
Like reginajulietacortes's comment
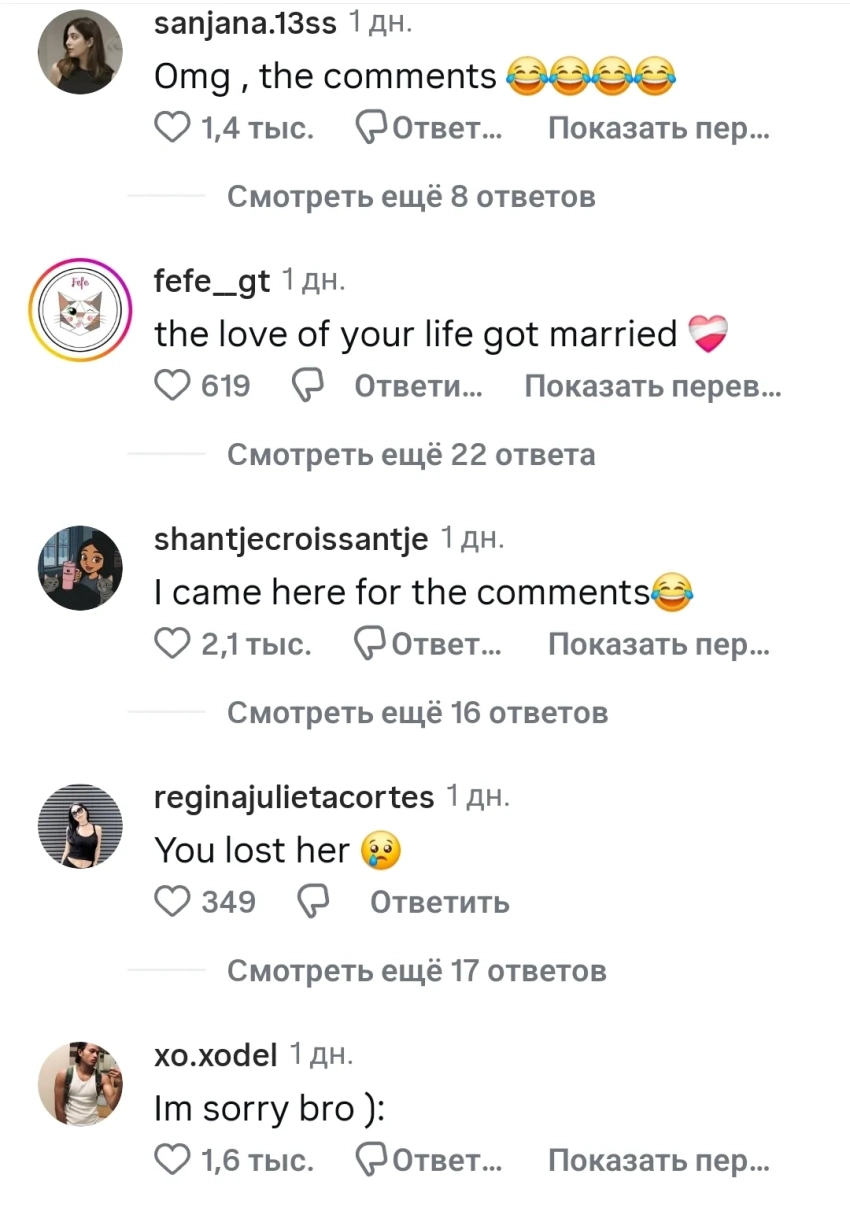coord(173,902)
